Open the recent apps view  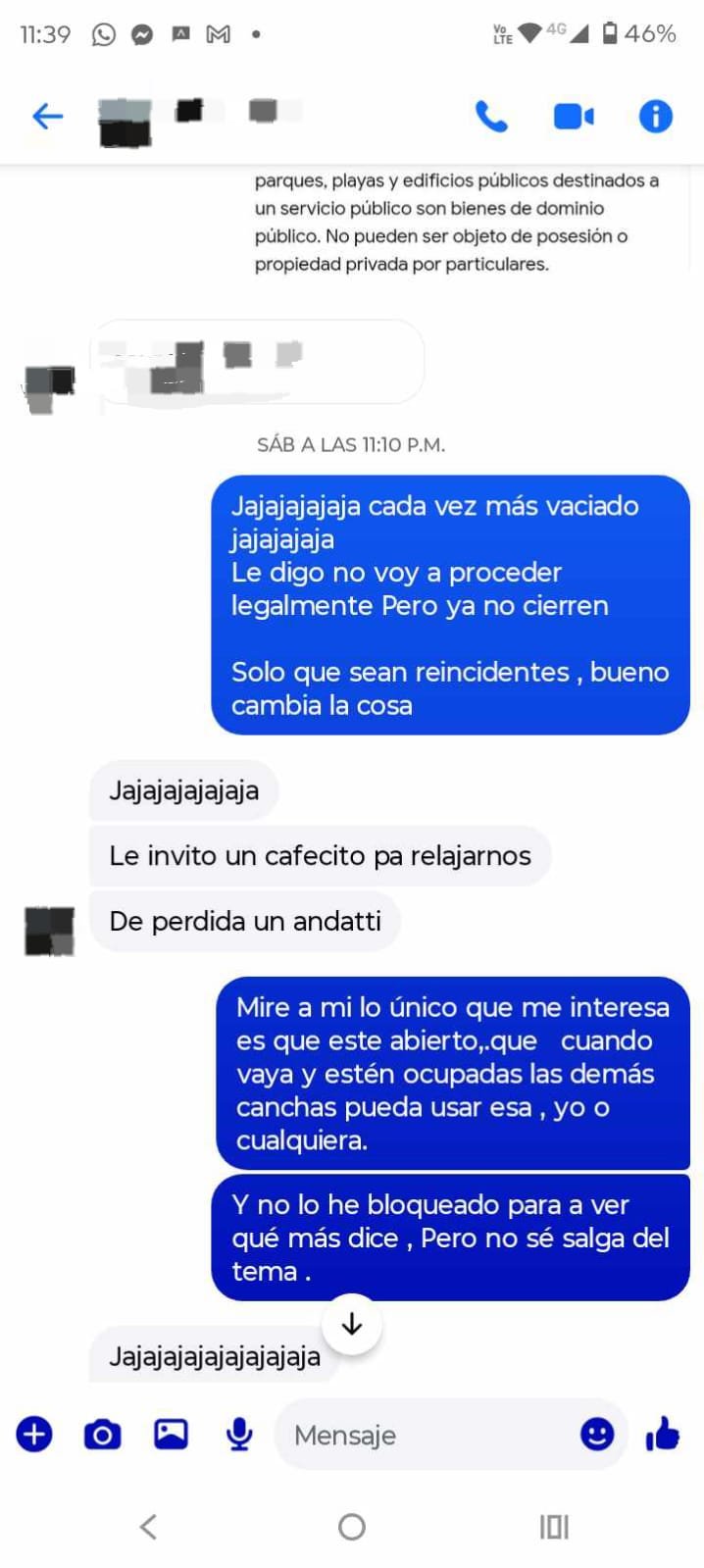(x=554, y=1527)
